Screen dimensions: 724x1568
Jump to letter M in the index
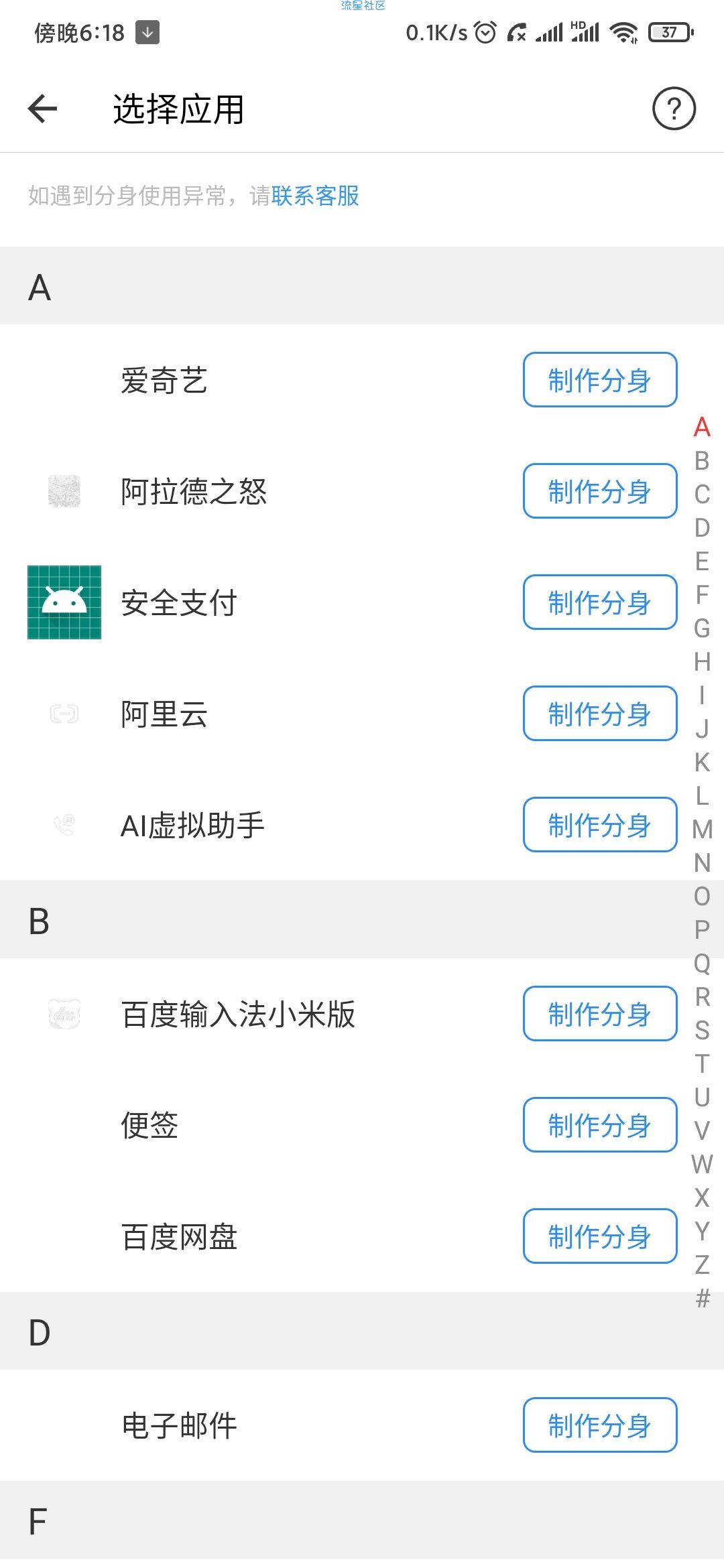(702, 830)
